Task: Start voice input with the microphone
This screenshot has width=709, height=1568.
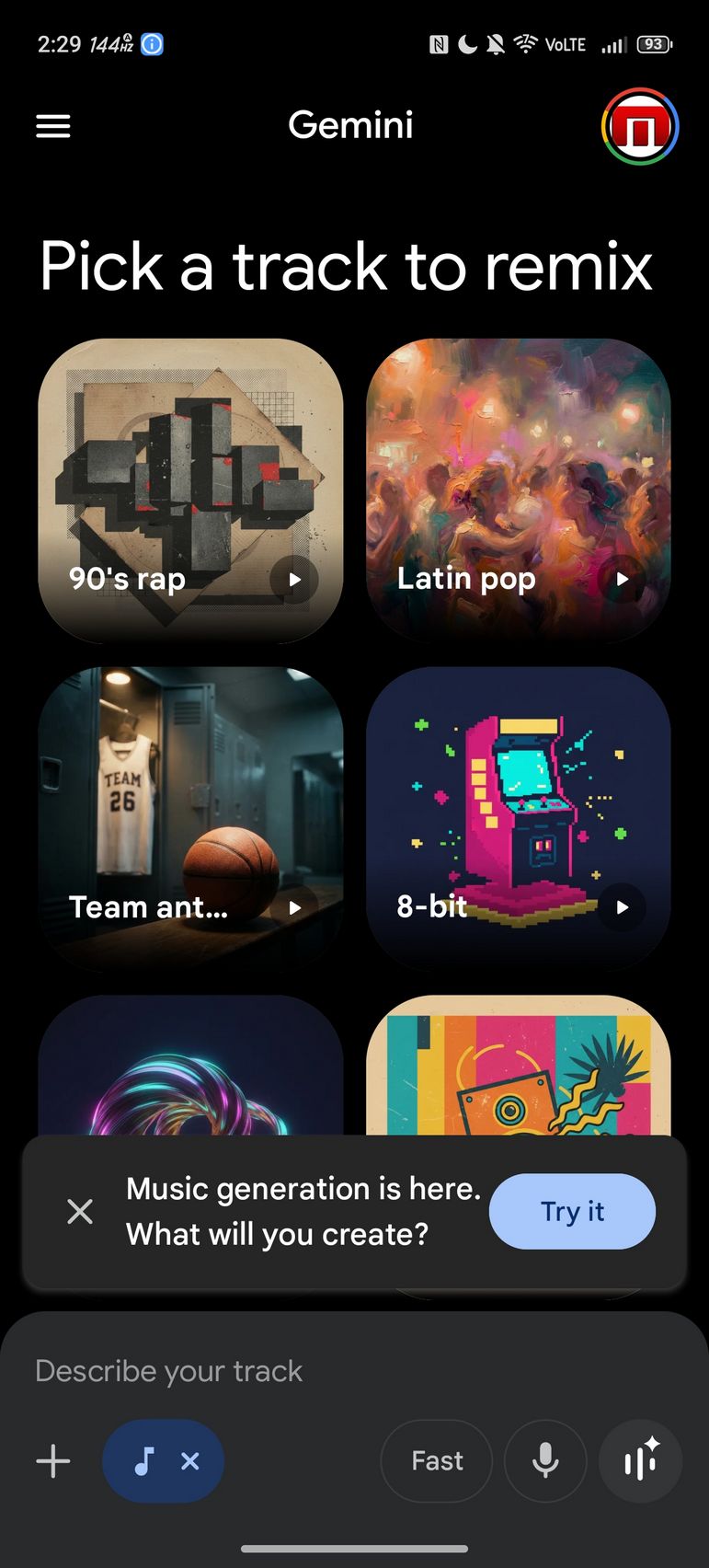Action: click(545, 1461)
